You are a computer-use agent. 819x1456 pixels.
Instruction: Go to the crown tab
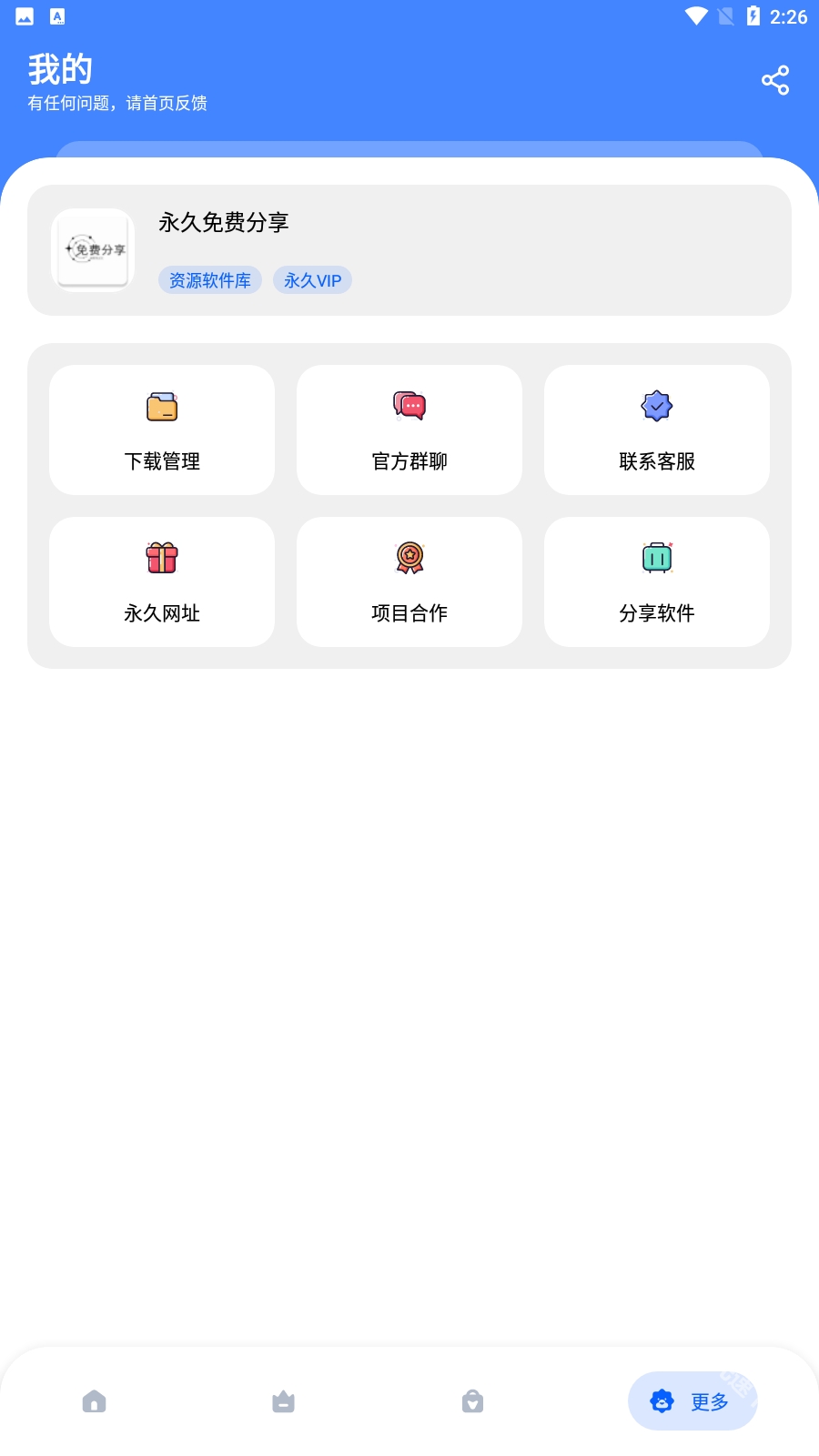point(283,1401)
